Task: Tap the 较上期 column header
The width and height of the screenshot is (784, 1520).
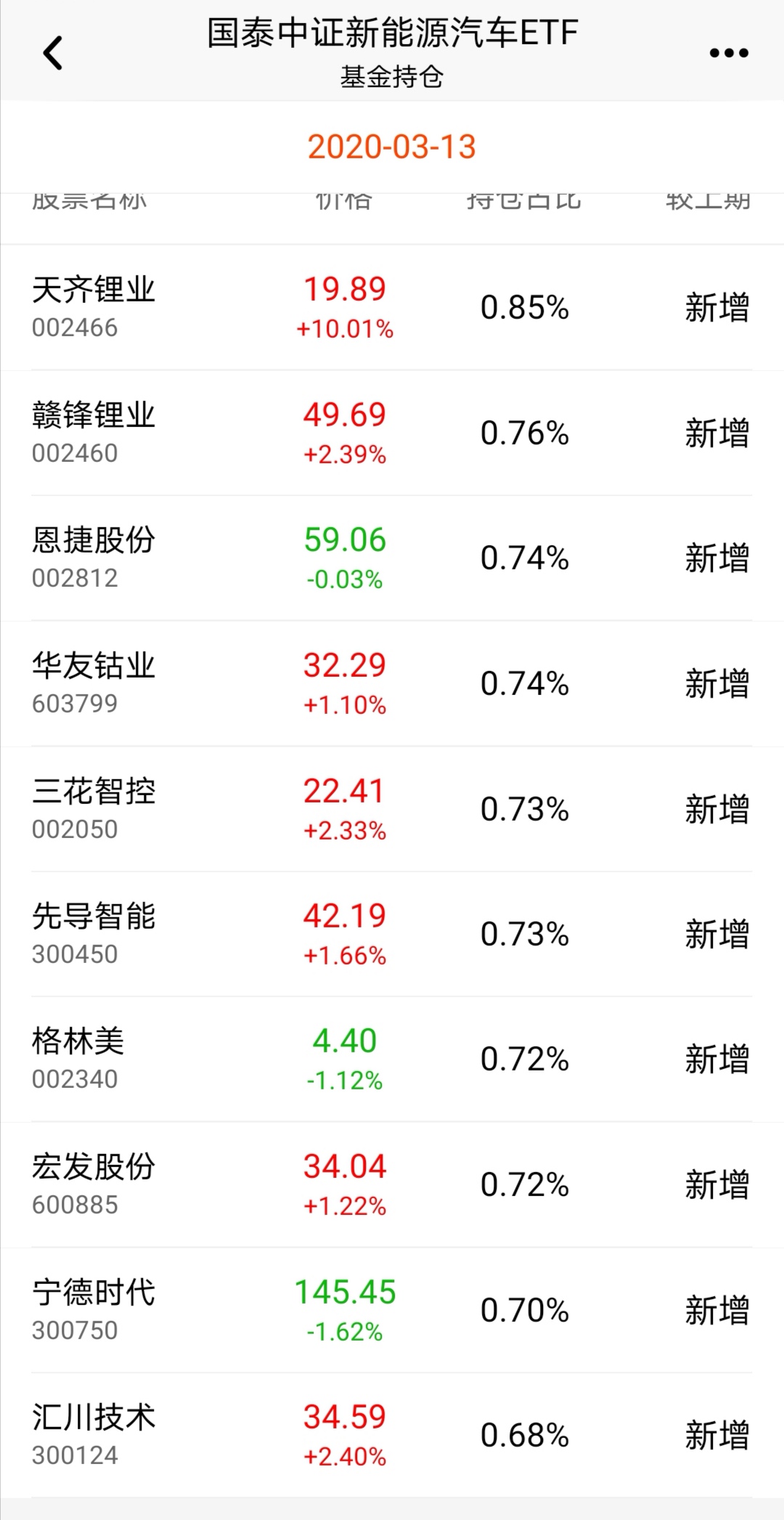Action: [710, 201]
